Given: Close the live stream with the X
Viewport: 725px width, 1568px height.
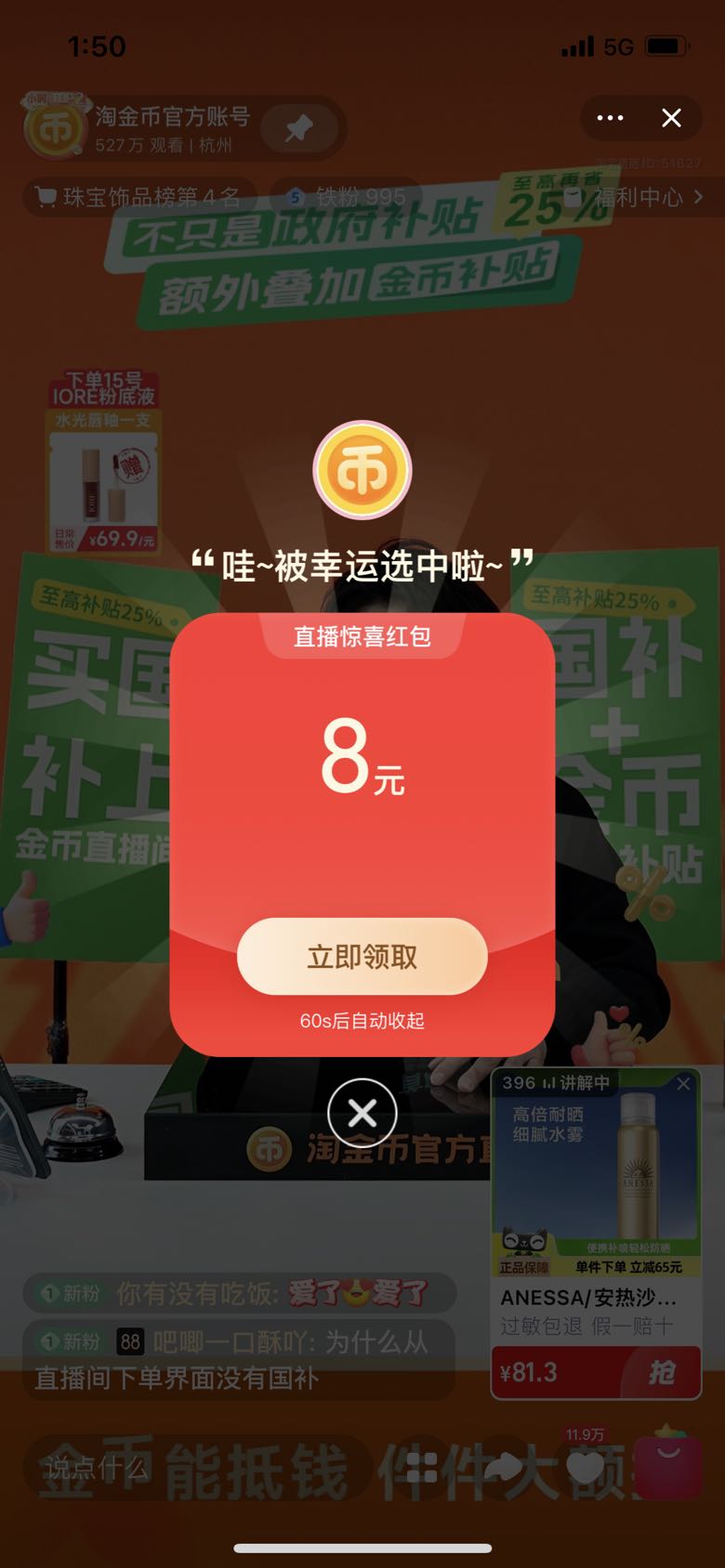Looking at the screenshot, I should [x=671, y=118].
